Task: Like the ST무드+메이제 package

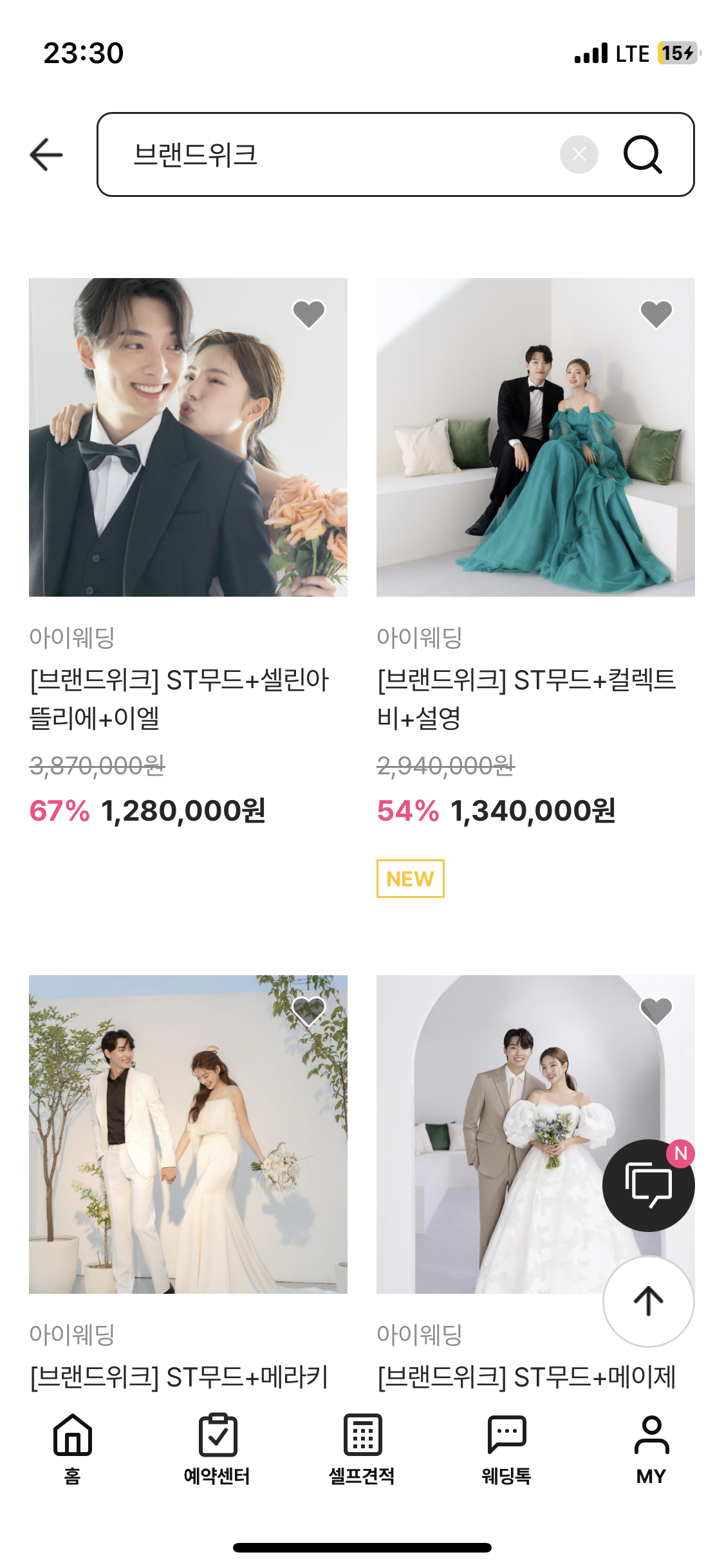Action: click(x=656, y=1011)
